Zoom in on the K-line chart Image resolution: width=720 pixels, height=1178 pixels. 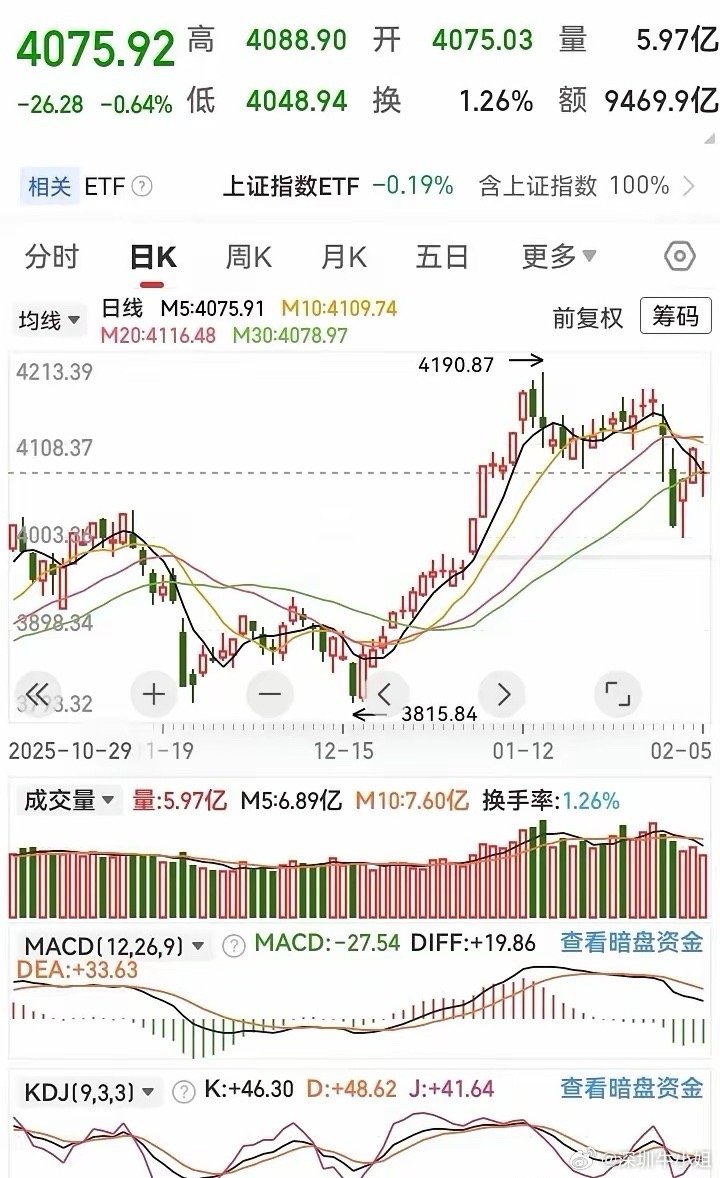click(154, 693)
